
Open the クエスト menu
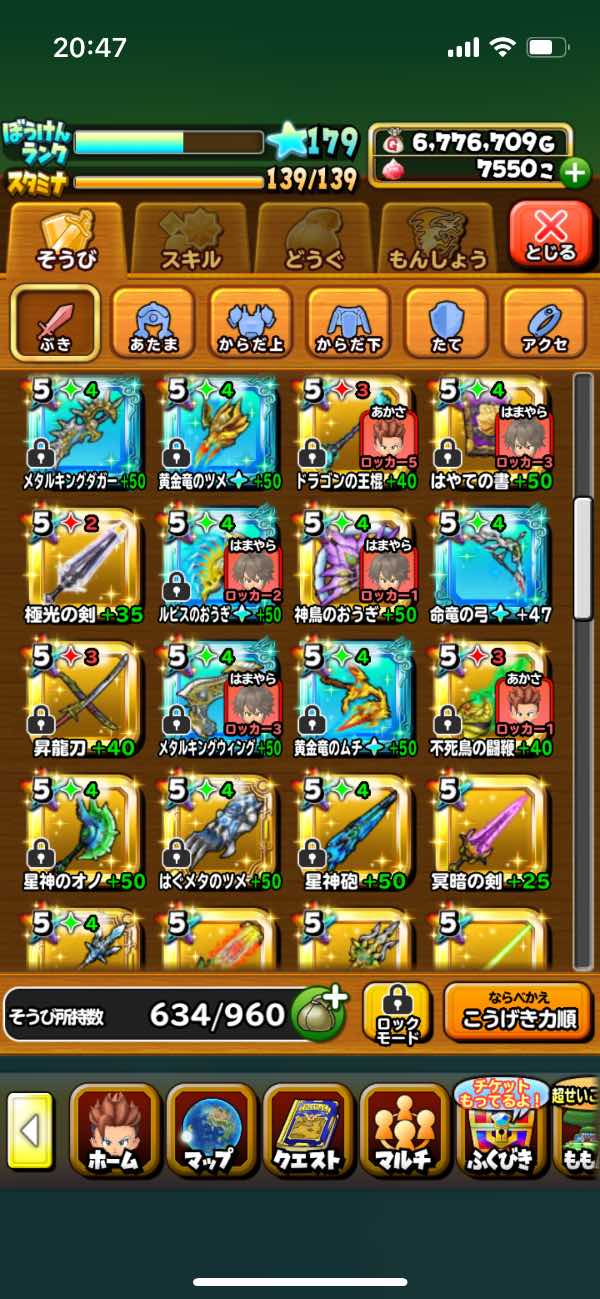308,1129
